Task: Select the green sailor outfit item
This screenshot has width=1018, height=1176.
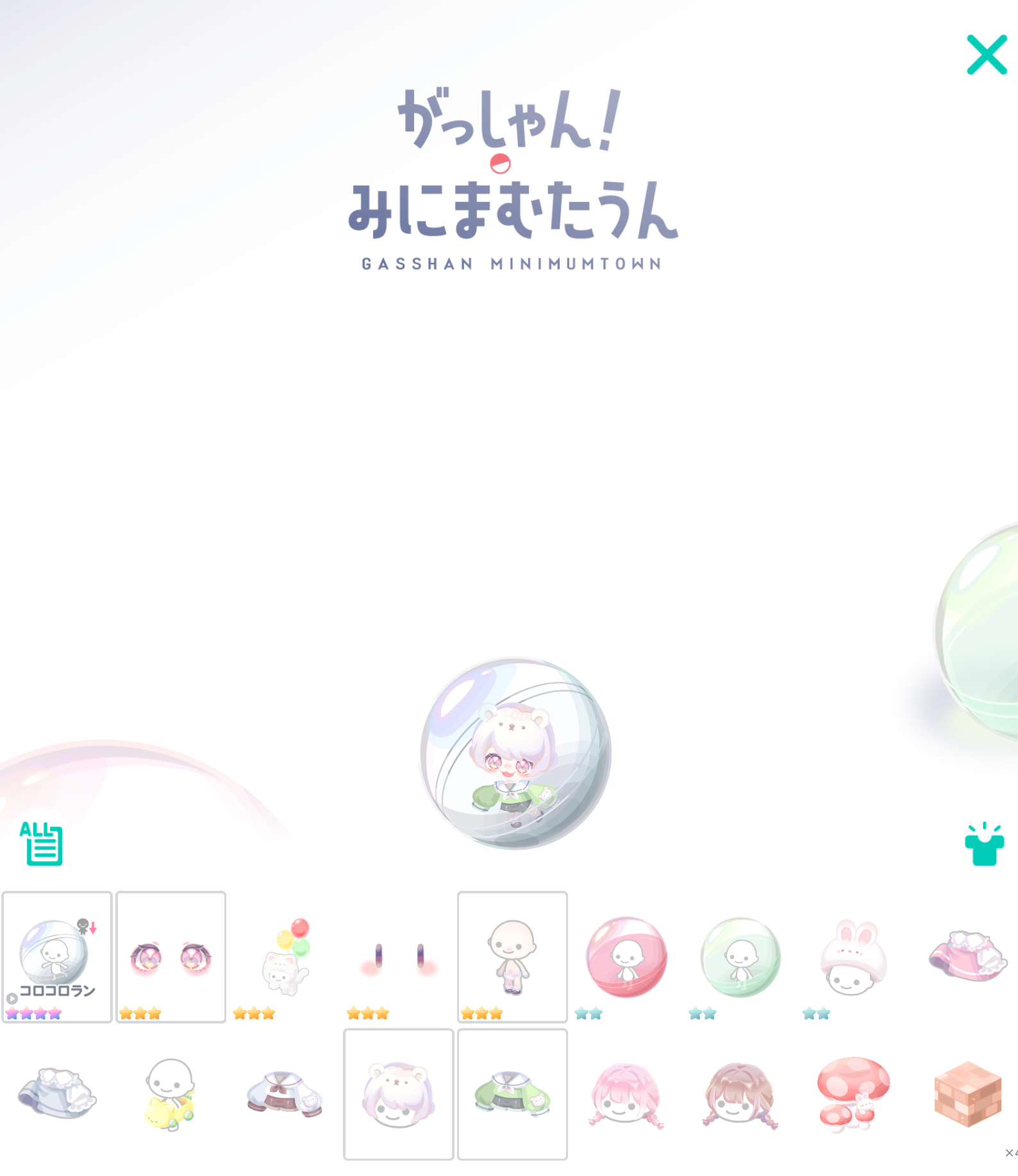Action: coord(512,1094)
